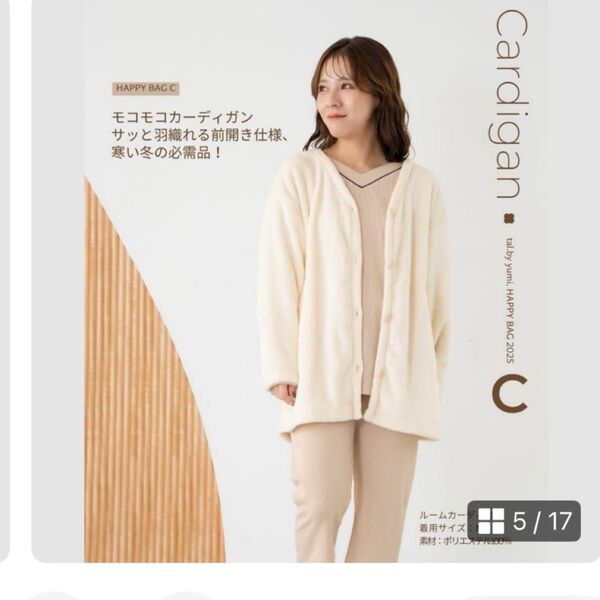Open the 5 / 17 image grid view
This screenshot has width=600, height=600.
tap(523, 521)
